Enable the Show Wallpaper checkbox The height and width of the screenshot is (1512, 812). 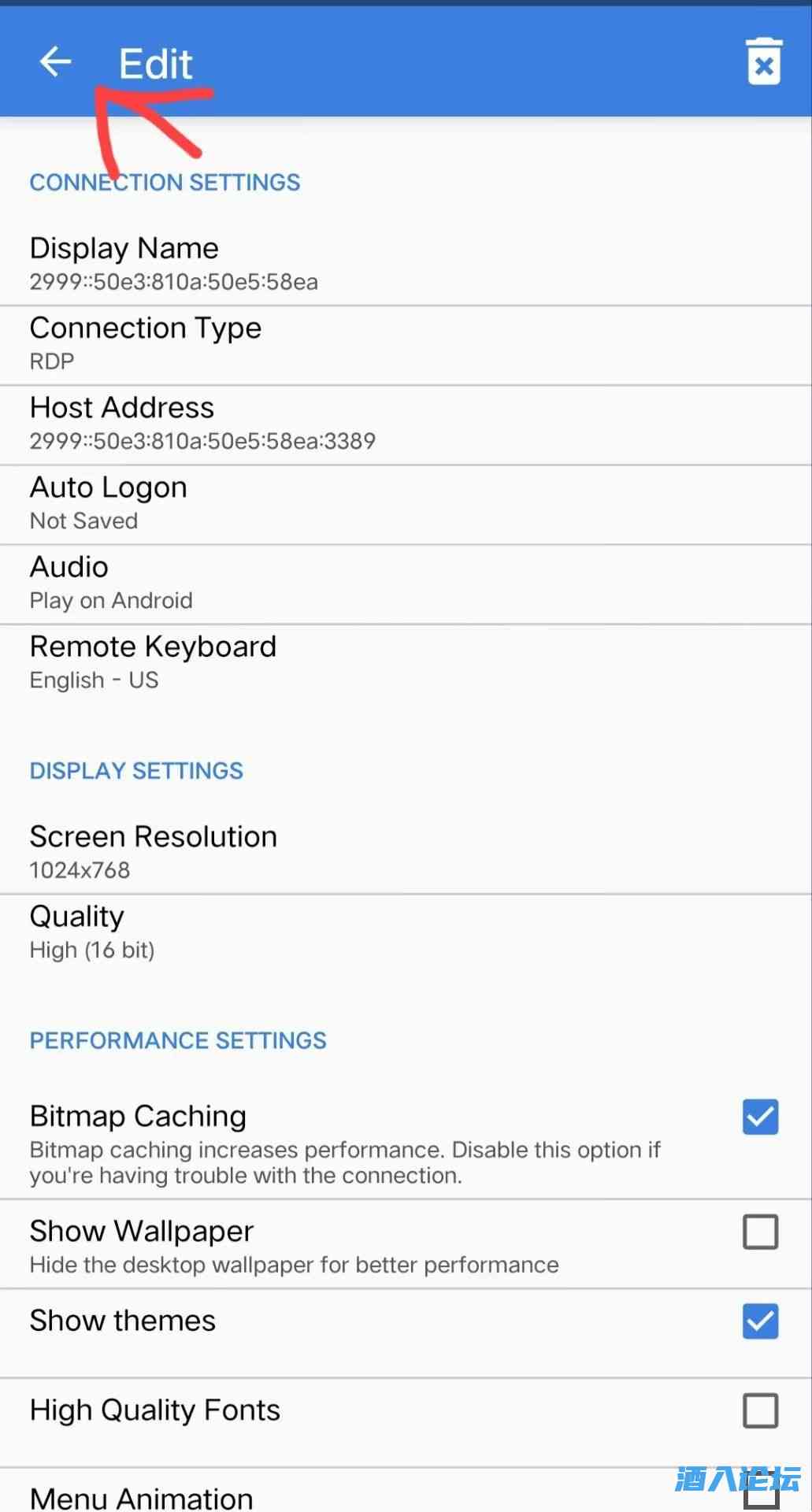point(760,1232)
